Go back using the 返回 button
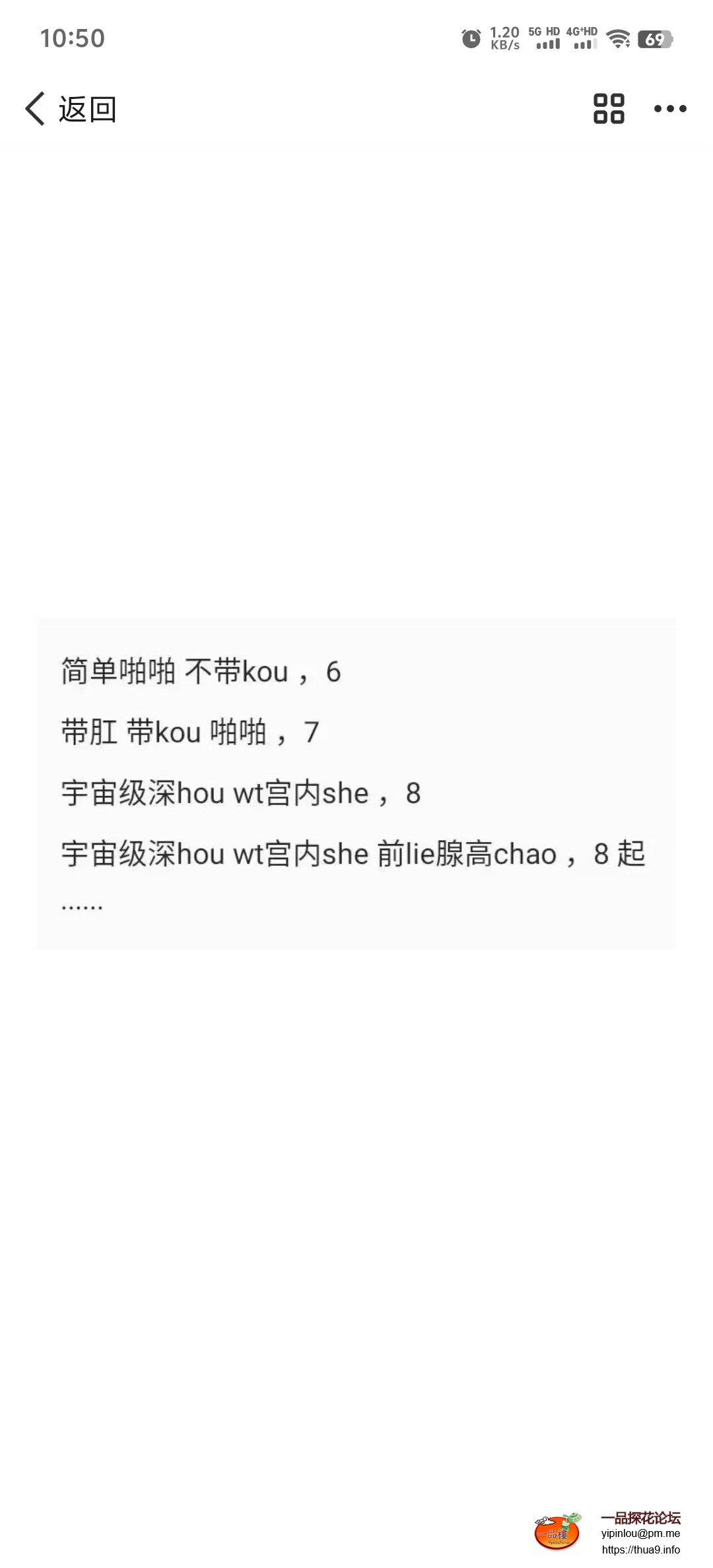 71,109
